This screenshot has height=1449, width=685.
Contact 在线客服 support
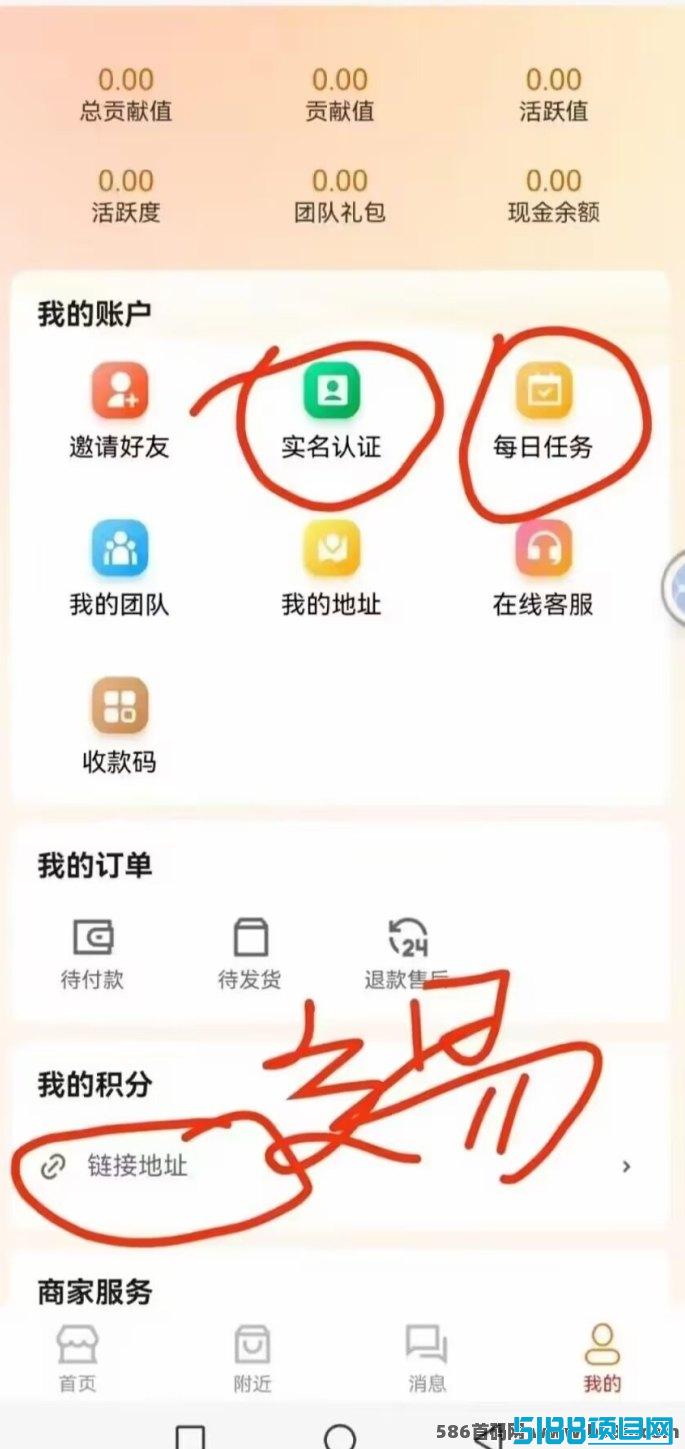point(543,568)
